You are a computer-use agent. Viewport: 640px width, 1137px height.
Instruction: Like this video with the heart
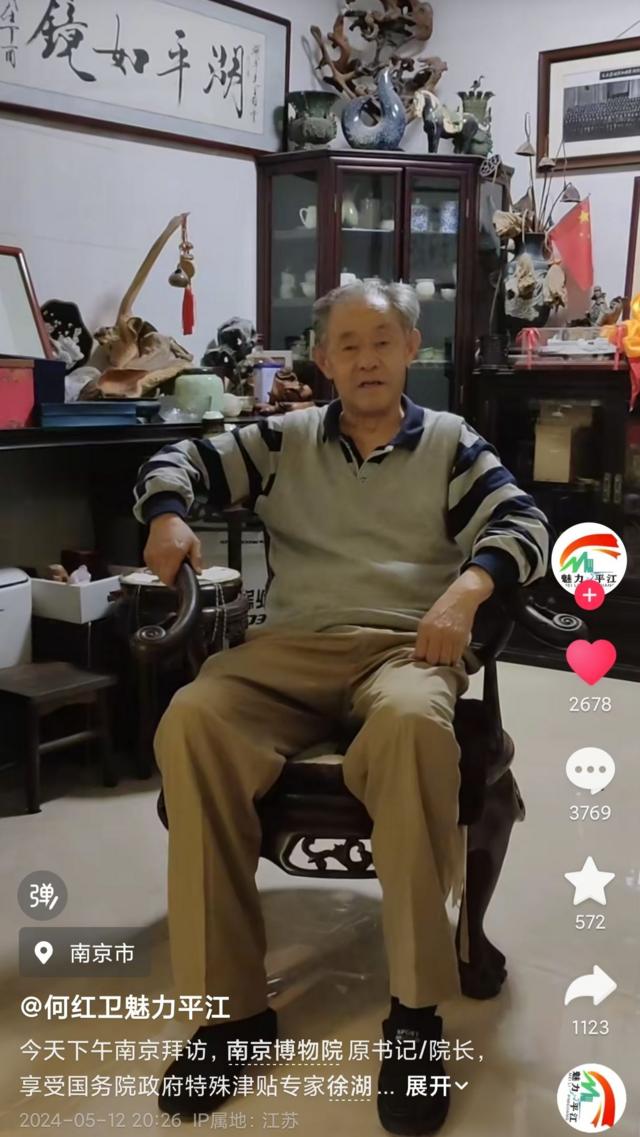click(x=590, y=662)
